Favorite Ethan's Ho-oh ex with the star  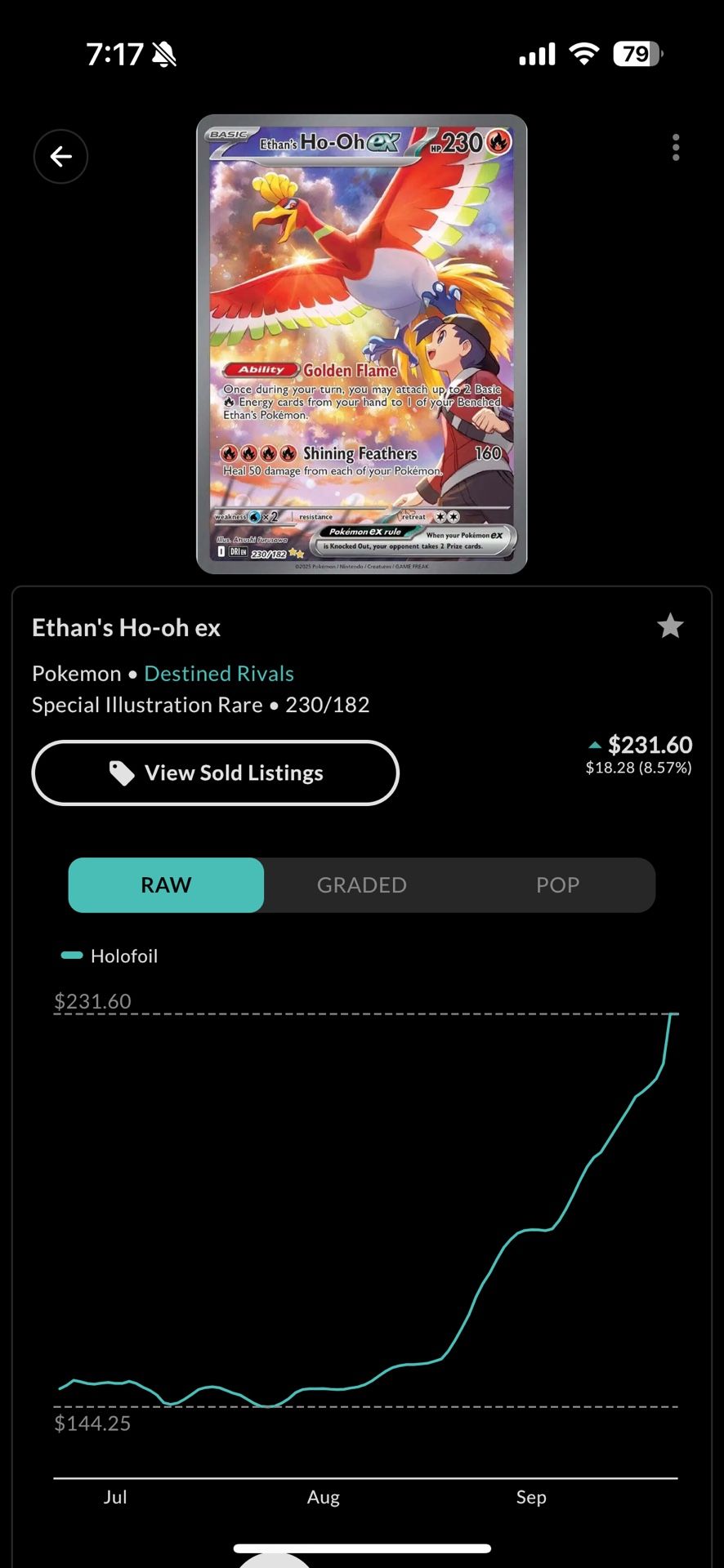click(x=670, y=626)
